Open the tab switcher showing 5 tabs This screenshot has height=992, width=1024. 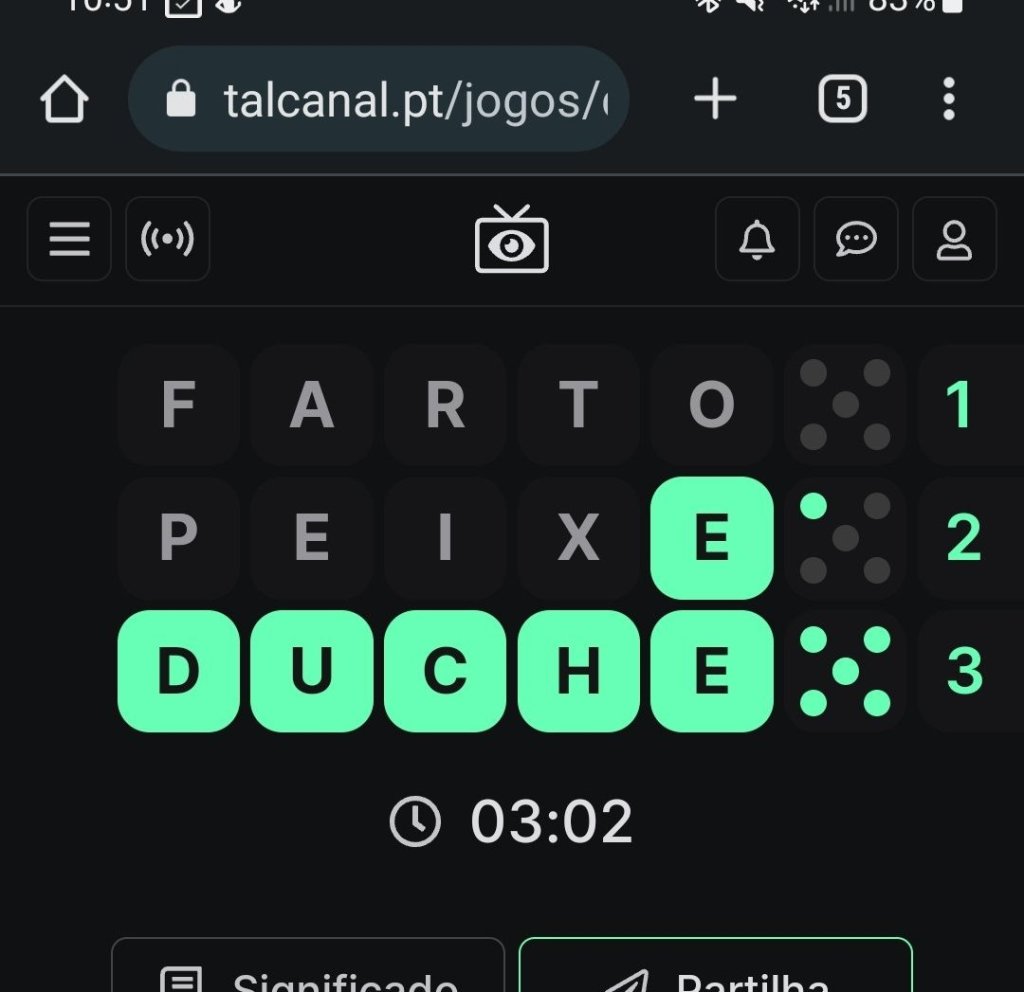(x=842, y=100)
